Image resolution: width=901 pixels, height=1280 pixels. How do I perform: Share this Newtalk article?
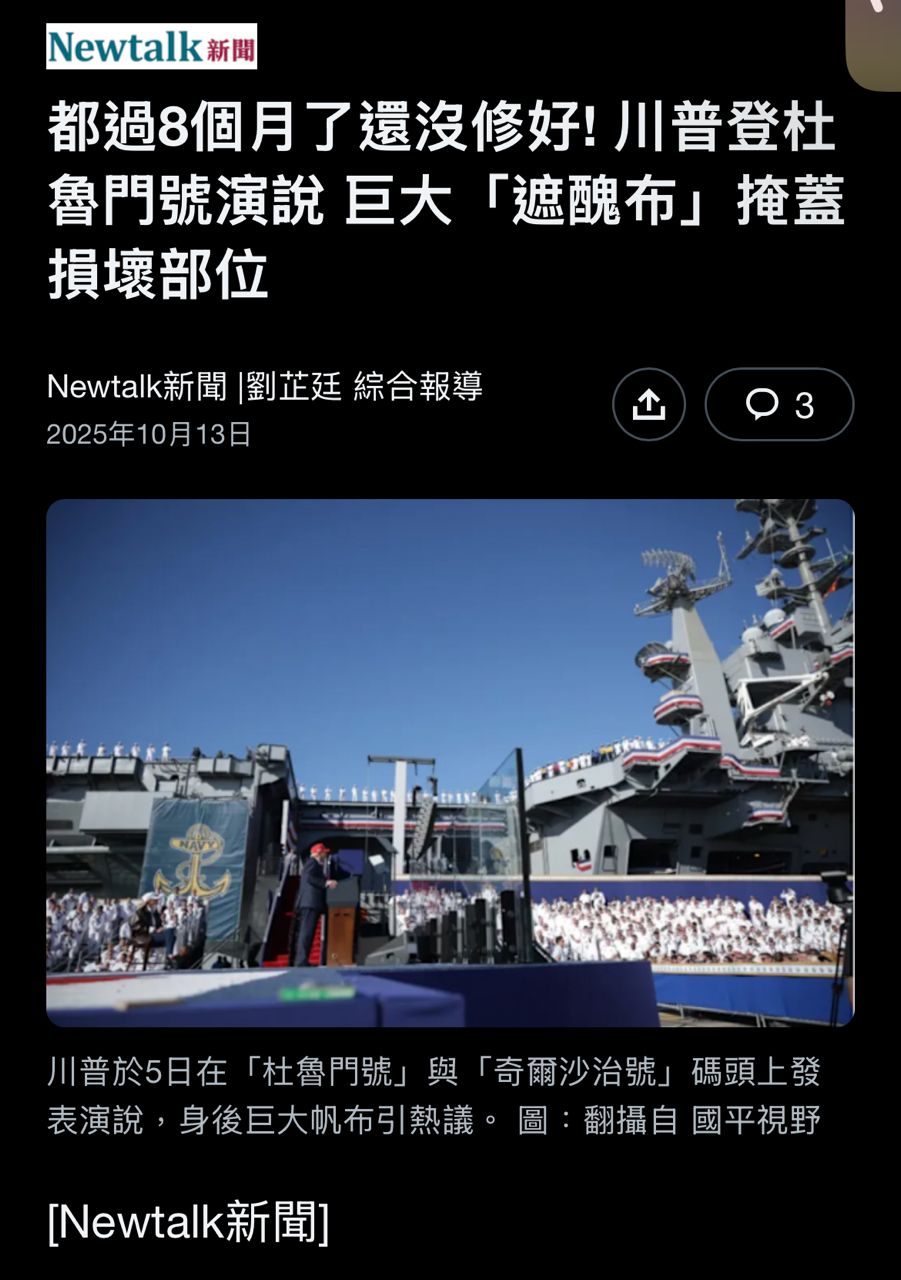[649, 405]
